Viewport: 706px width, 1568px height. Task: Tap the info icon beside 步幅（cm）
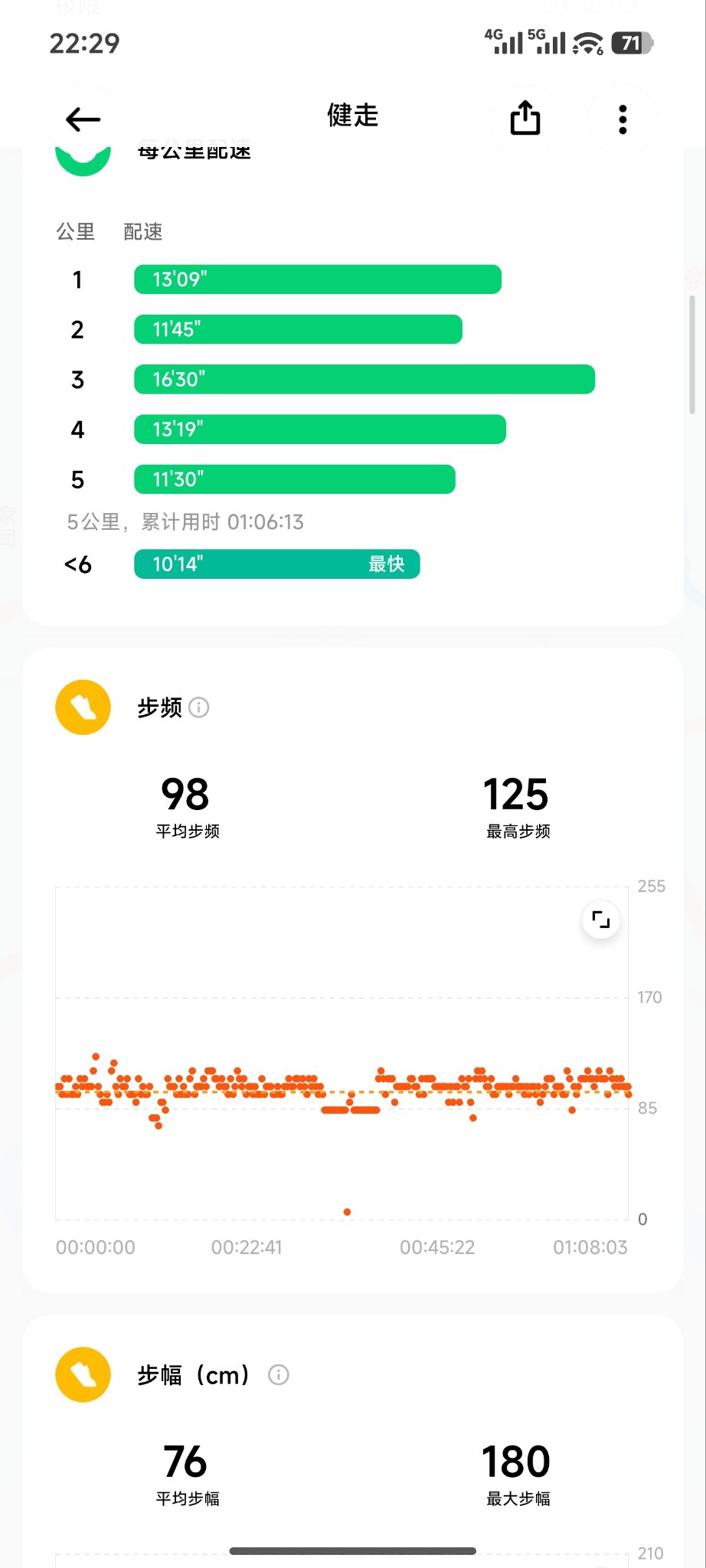click(279, 1375)
